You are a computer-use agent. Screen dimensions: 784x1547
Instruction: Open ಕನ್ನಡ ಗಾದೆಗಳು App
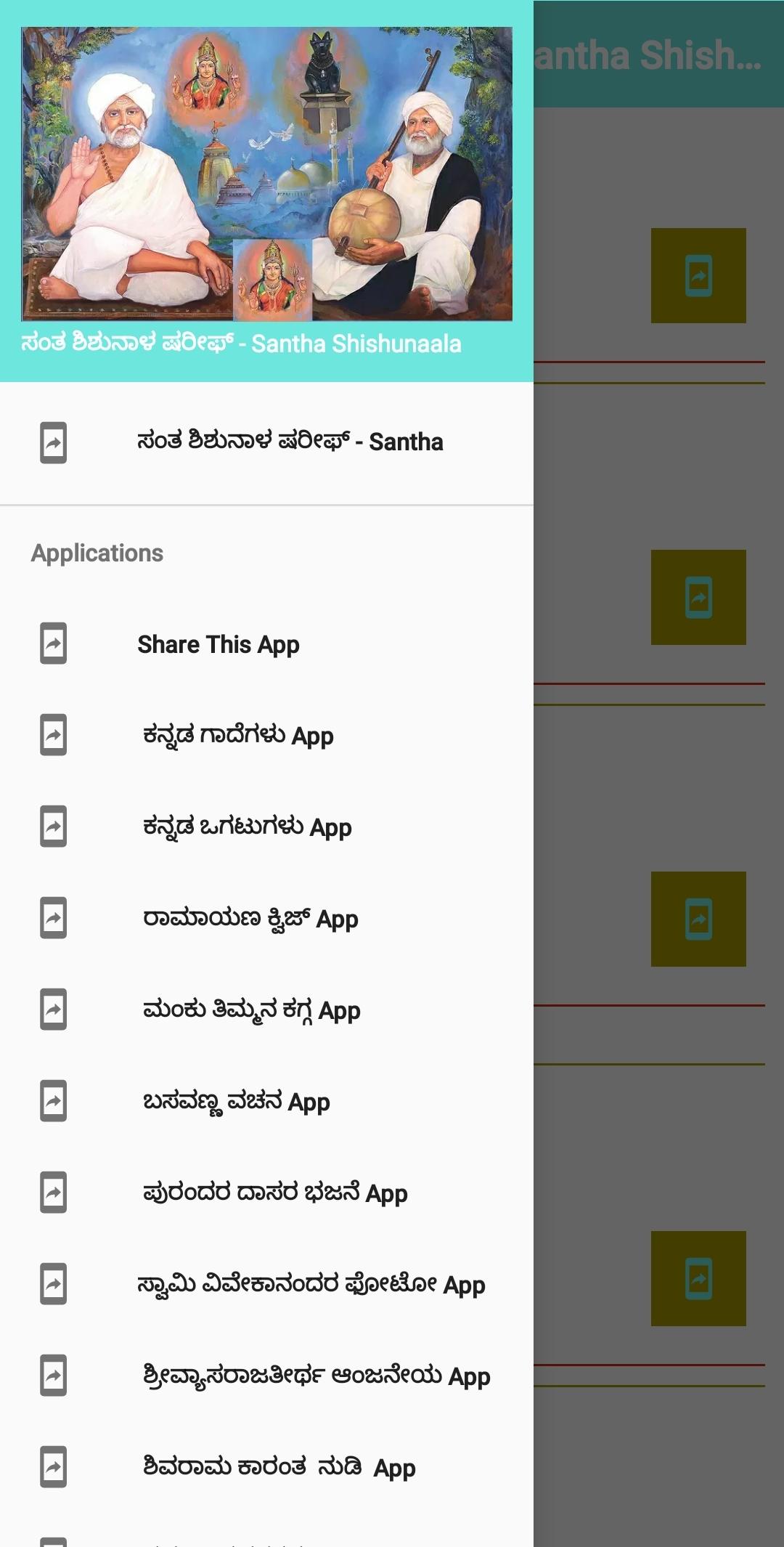click(266, 736)
